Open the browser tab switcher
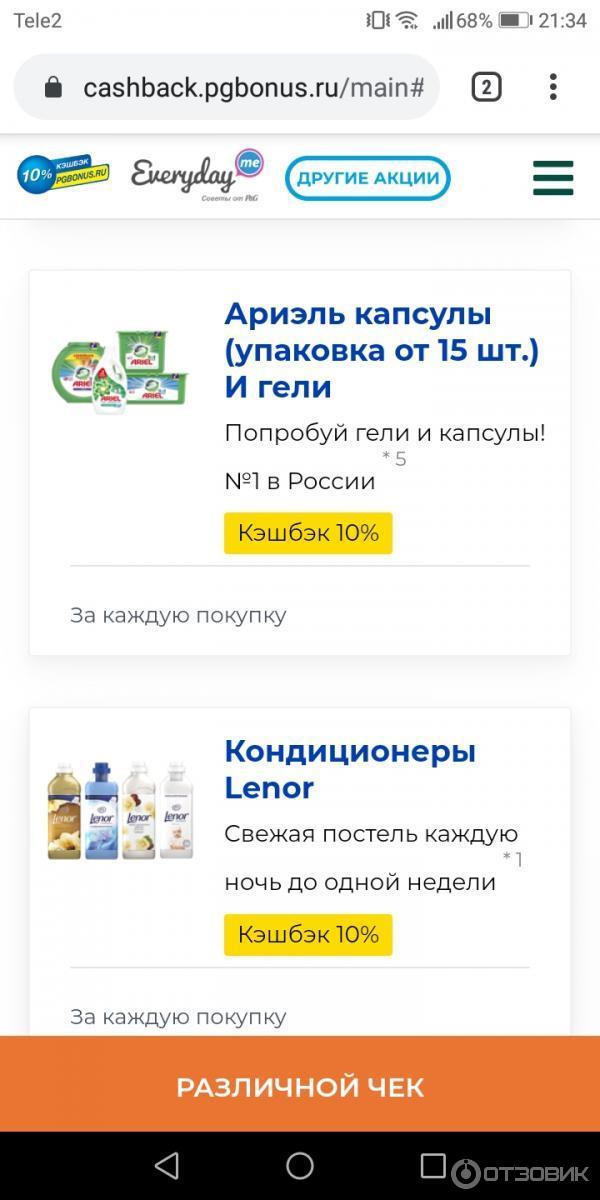Screen dimensions: 600x1200 [x=486, y=88]
